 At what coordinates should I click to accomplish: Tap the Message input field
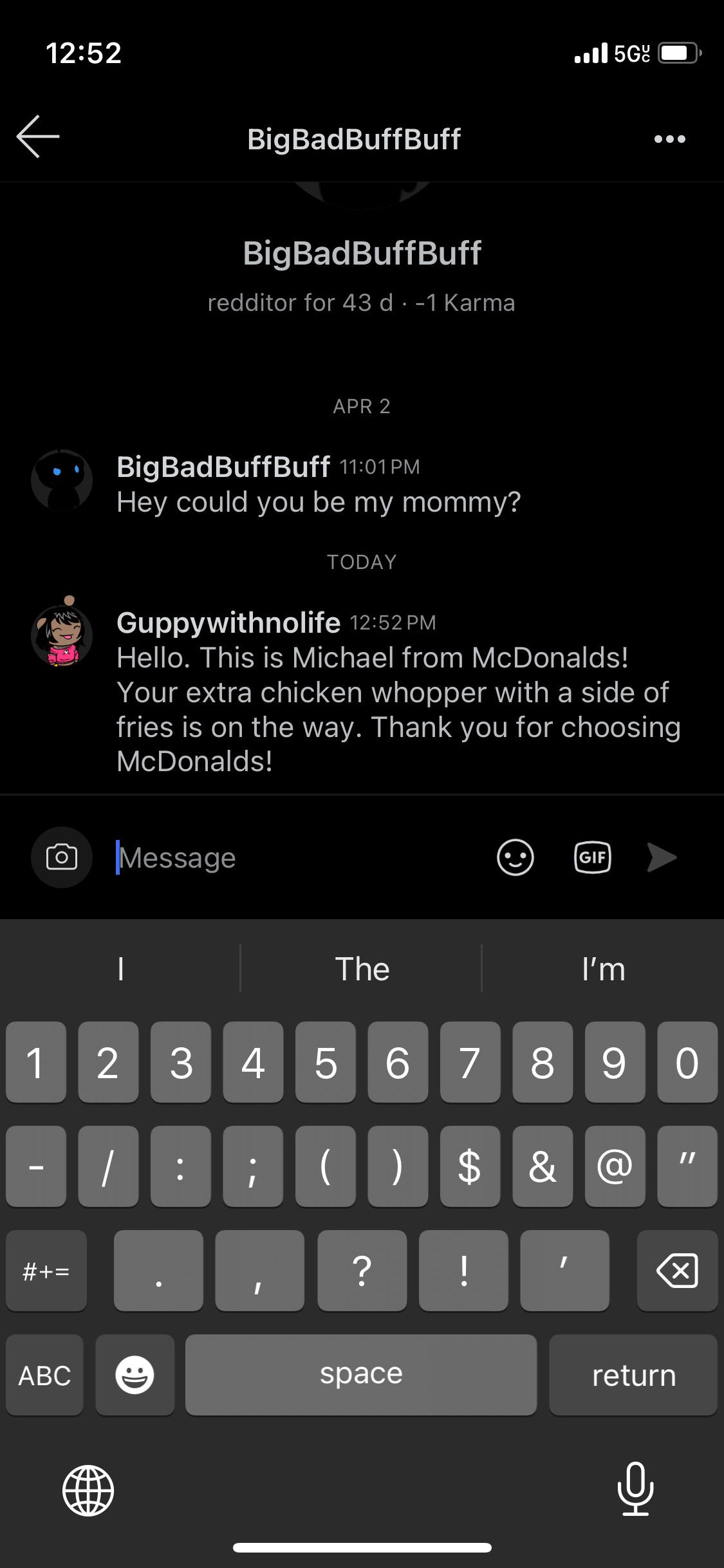[257, 857]
